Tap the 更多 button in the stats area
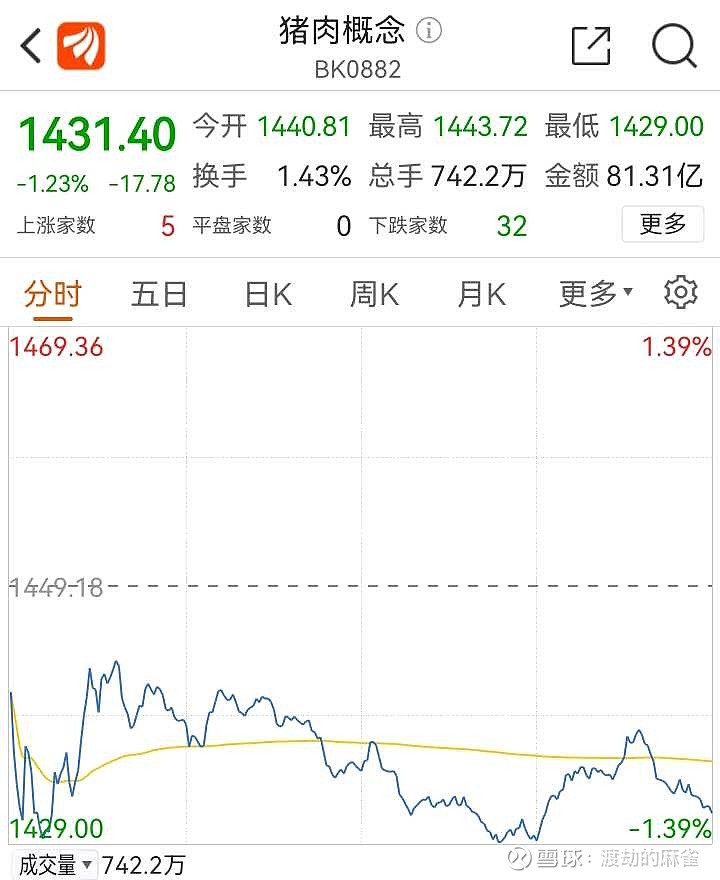This screenshot has width=720, height=880. (x=662, y=225)
